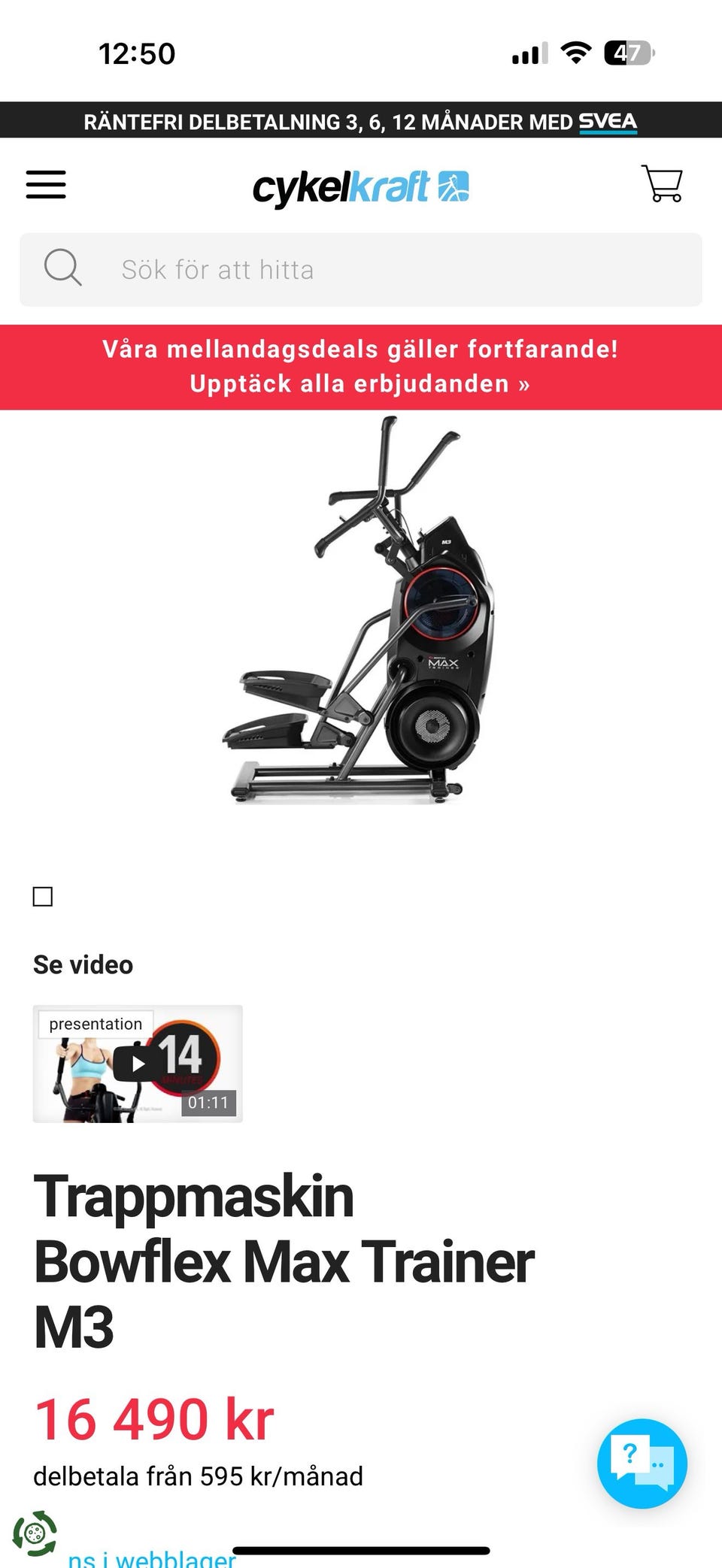Open the mellandagsdeals offers banner
Screen dimensions: 722x1568
pos(361,367)
